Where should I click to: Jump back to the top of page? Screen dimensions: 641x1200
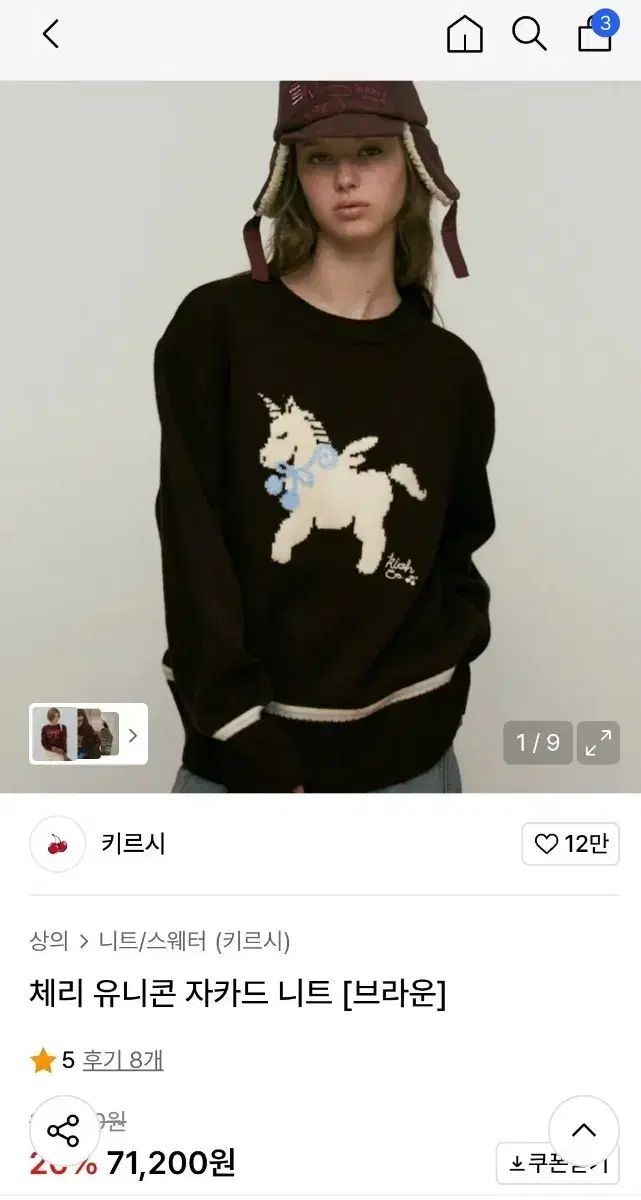[583, 1131]
